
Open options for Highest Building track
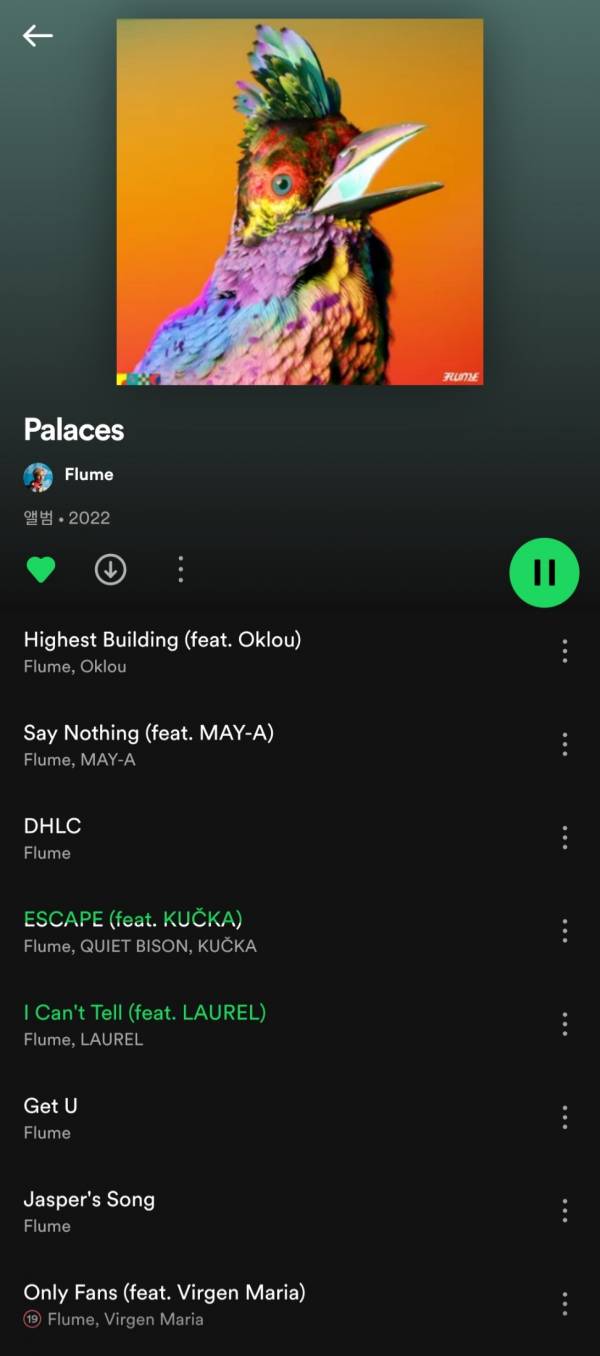coord(565,651)
